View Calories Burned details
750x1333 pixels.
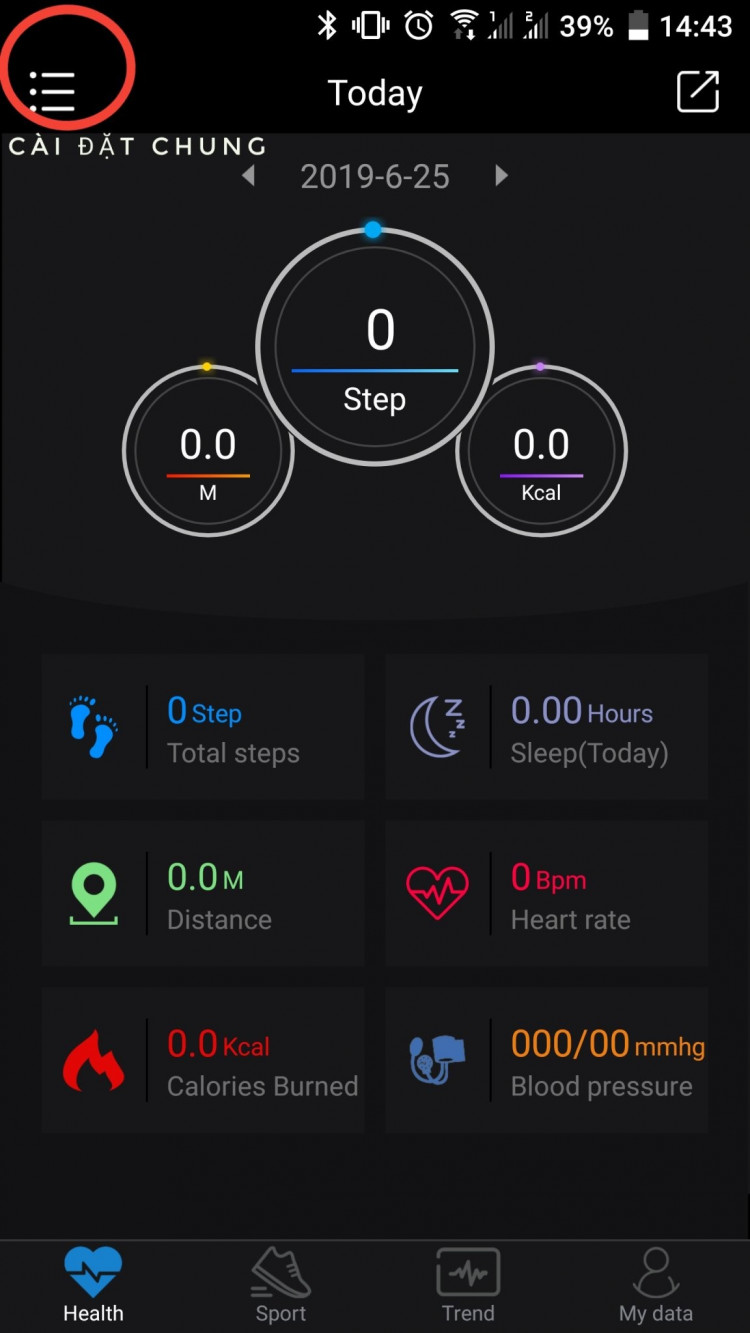(203, 1061)
